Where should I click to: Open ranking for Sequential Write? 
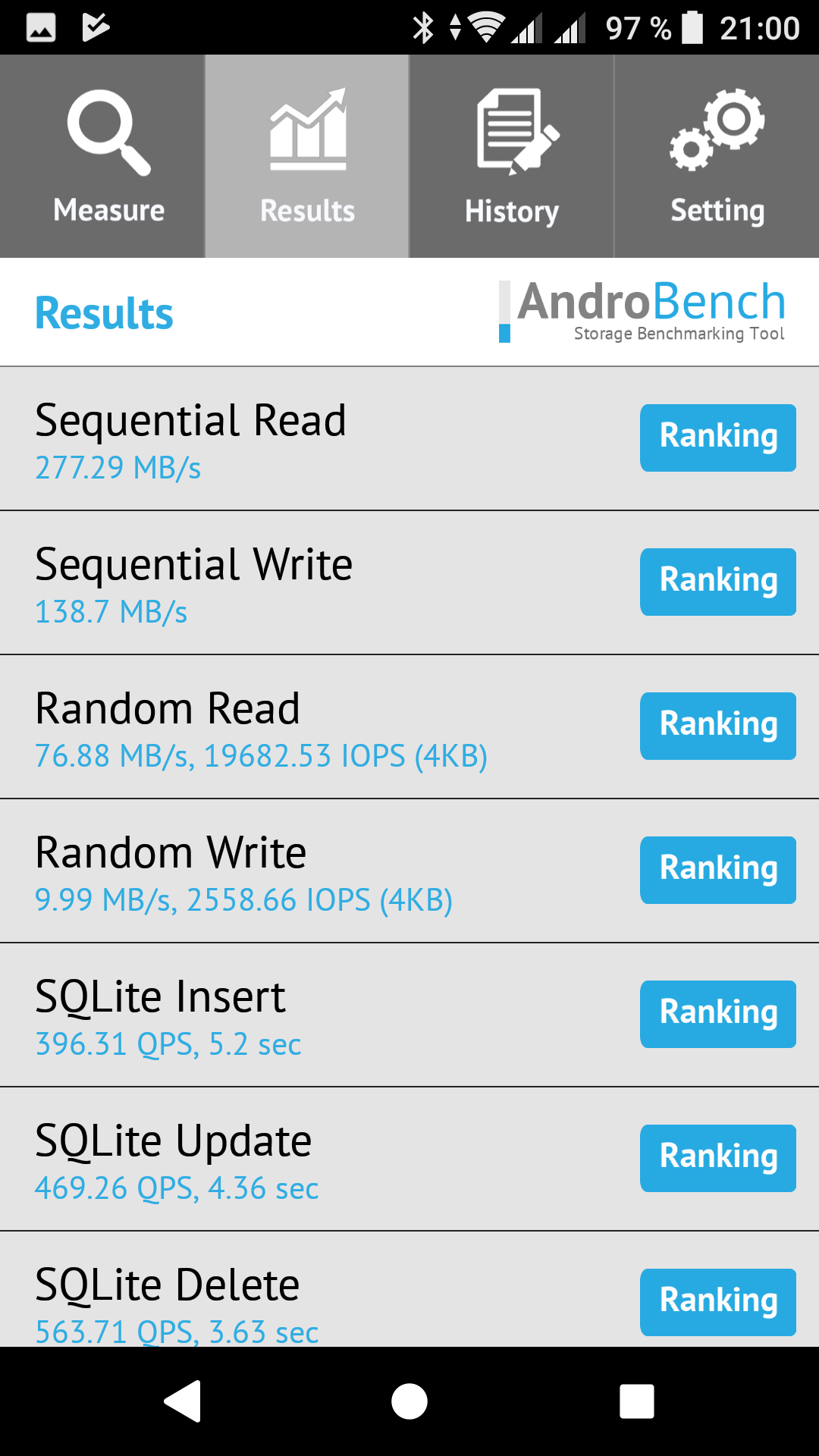pos(717,582)
